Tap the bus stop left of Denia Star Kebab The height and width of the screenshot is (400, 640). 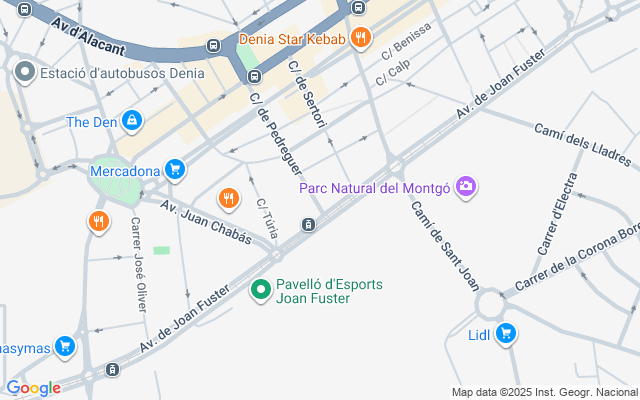point(213,45)
